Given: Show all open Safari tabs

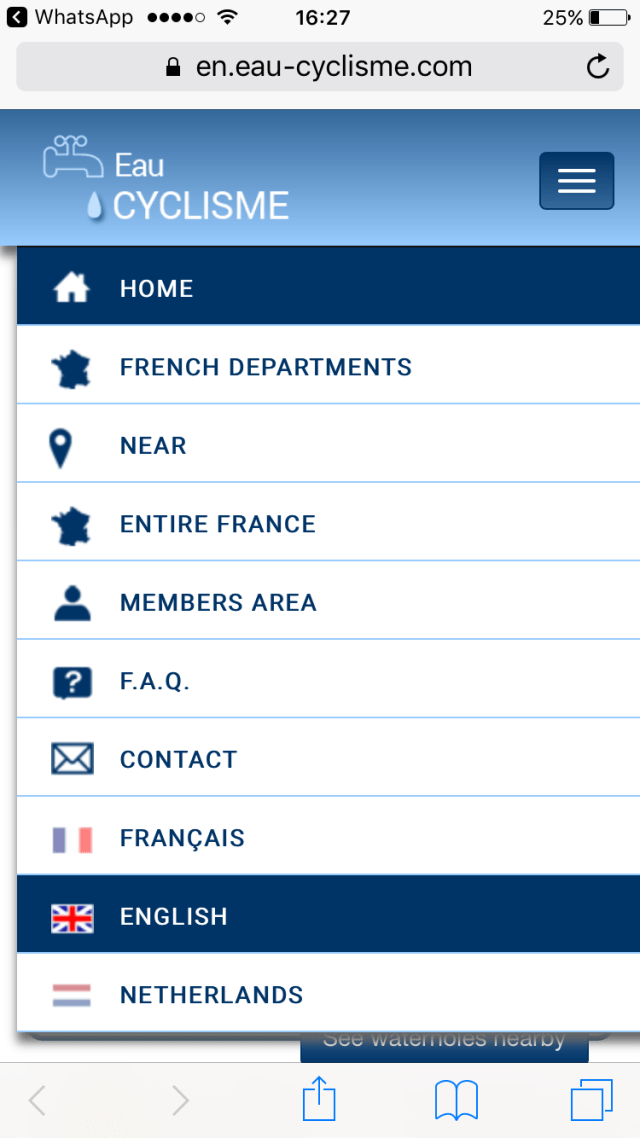Looking at the screenshot, I should point(591,1101).
